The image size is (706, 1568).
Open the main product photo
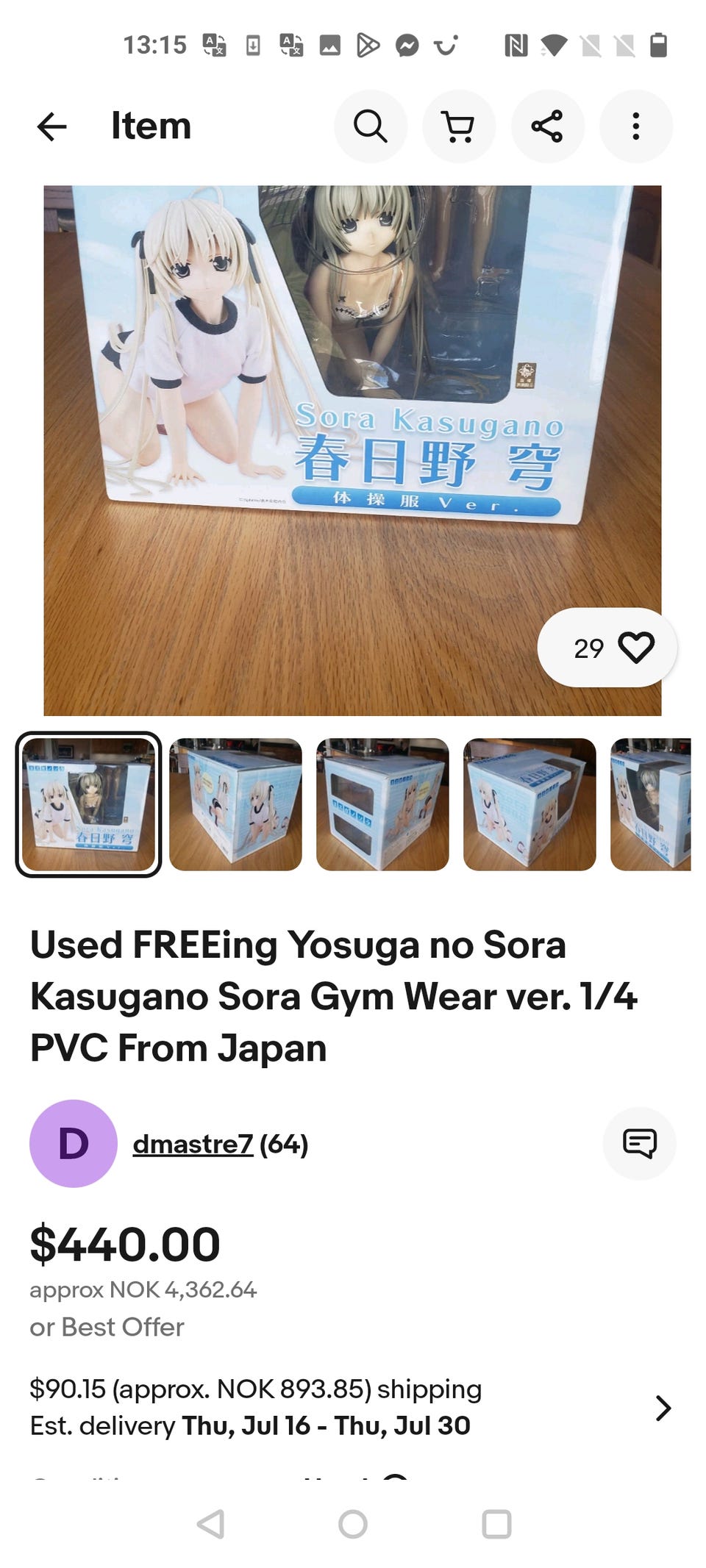tap(352, 451)
